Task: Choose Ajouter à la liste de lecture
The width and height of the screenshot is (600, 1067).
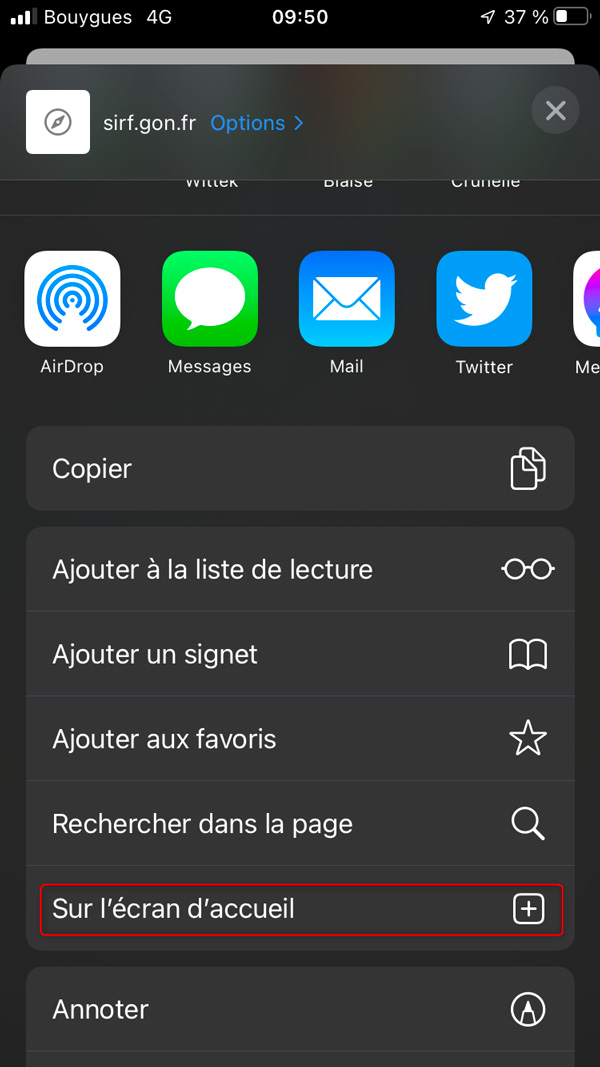Action: (x=300, y=569)
